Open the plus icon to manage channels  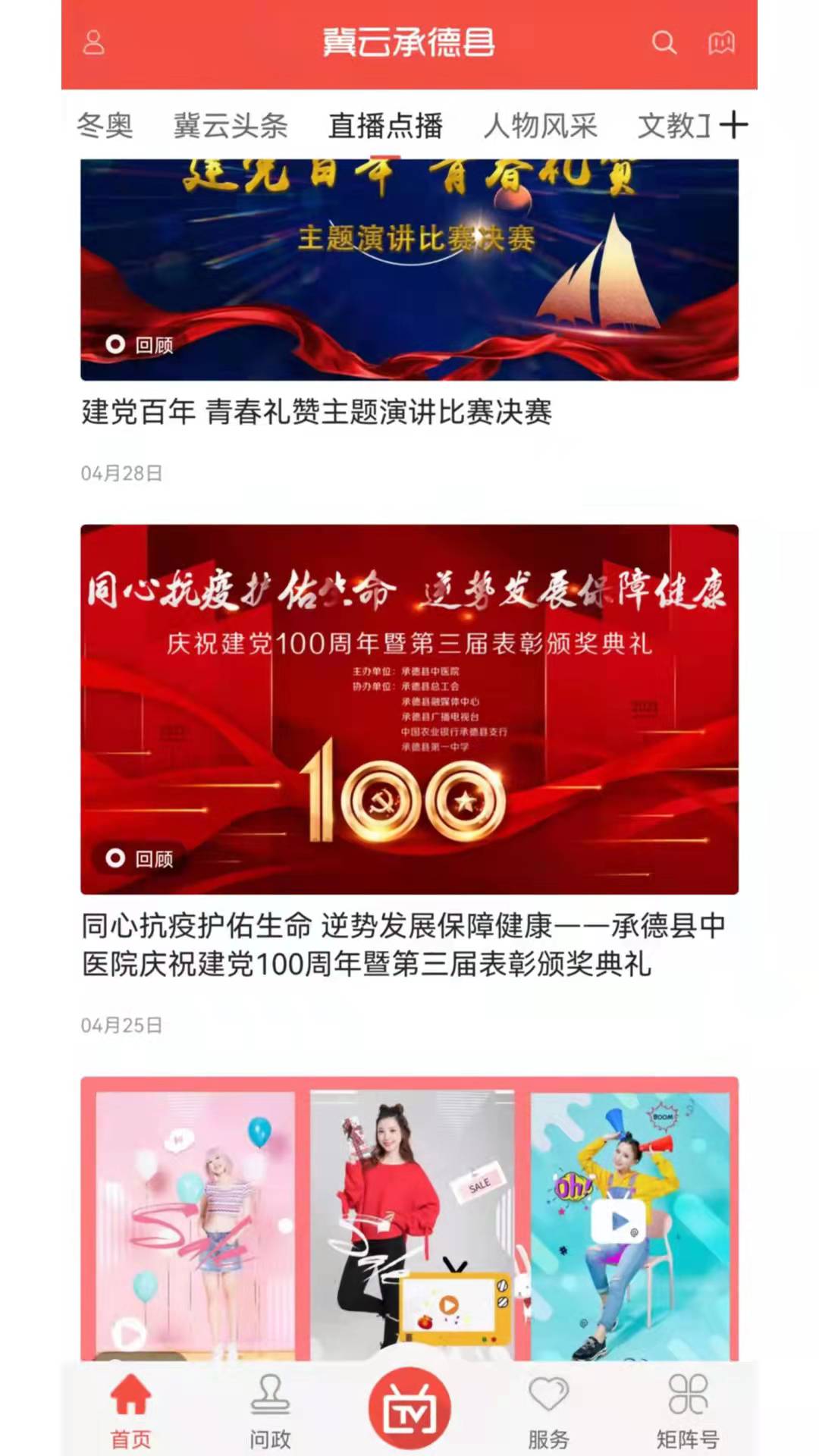[x=733, y=125]
